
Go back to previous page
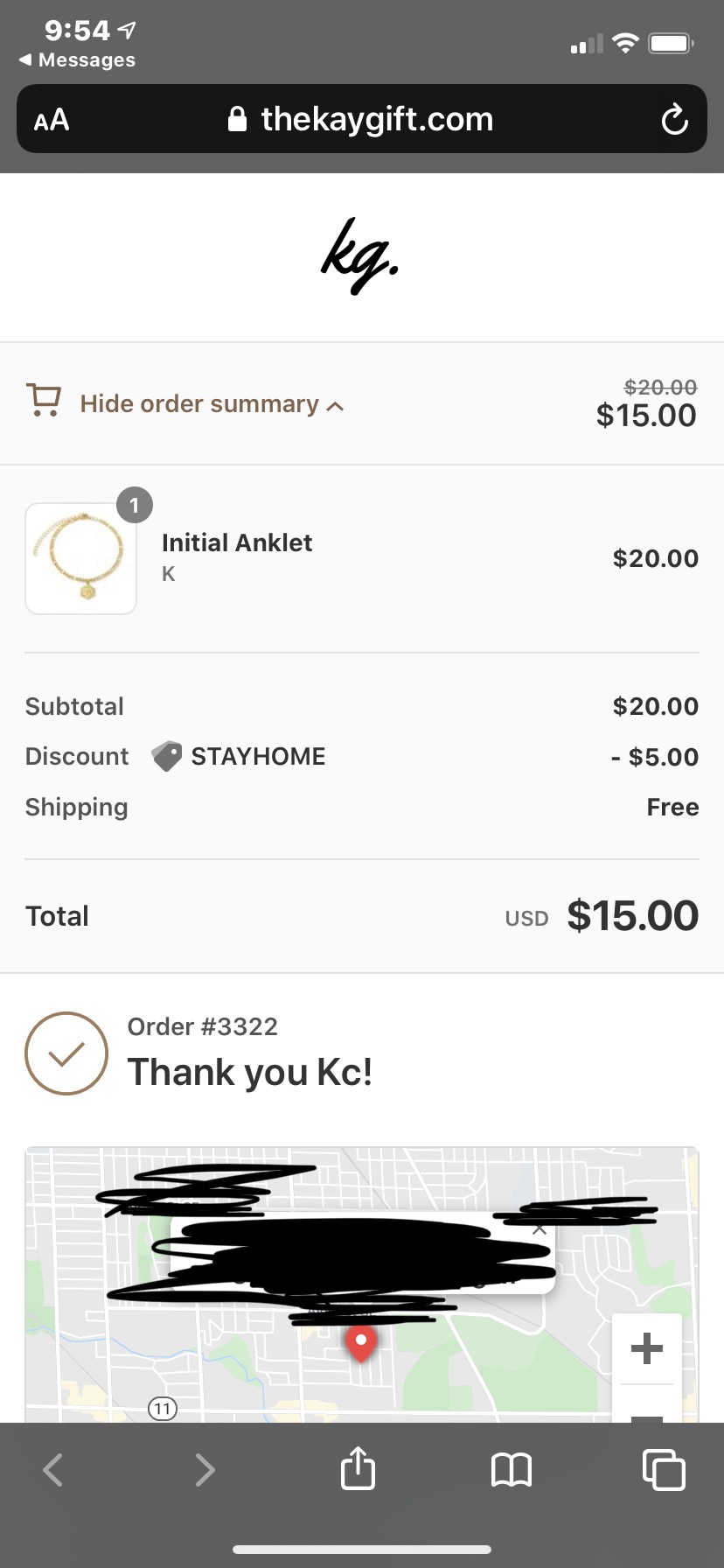pos(53,1470)
